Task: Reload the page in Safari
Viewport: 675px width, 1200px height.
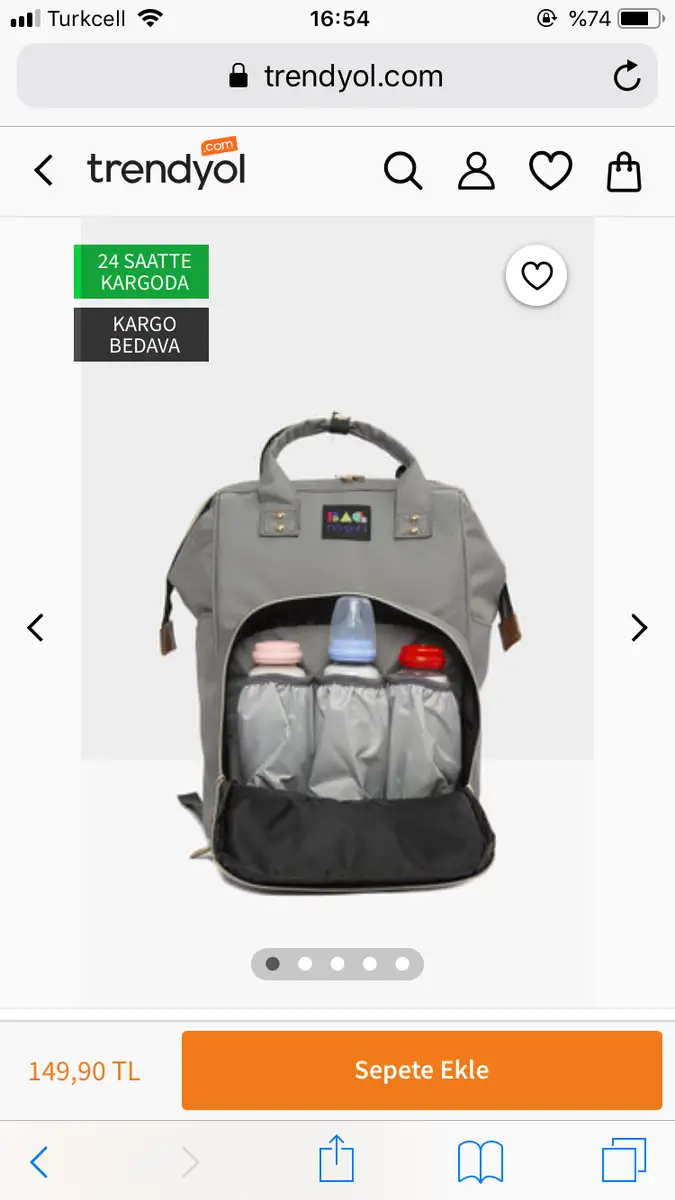Action: (x=627, y=76)
